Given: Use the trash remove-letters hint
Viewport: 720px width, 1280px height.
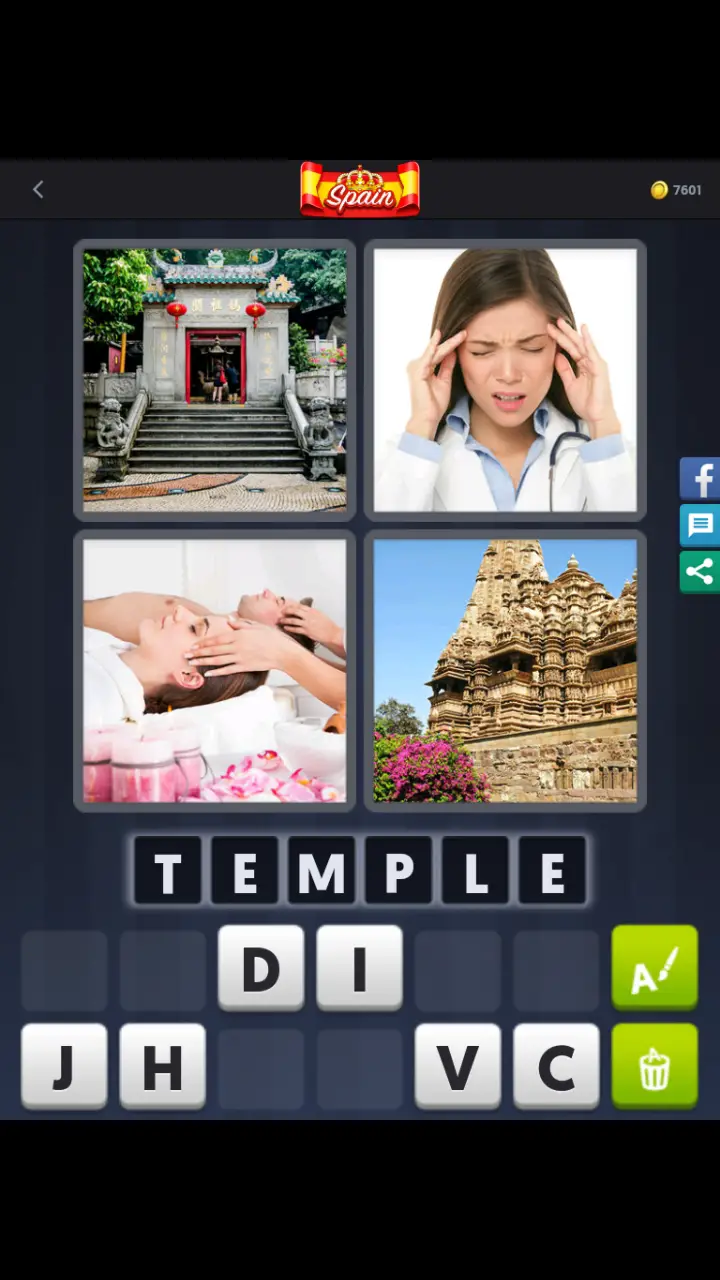Looking at the screenshot, I should 654,1066.
